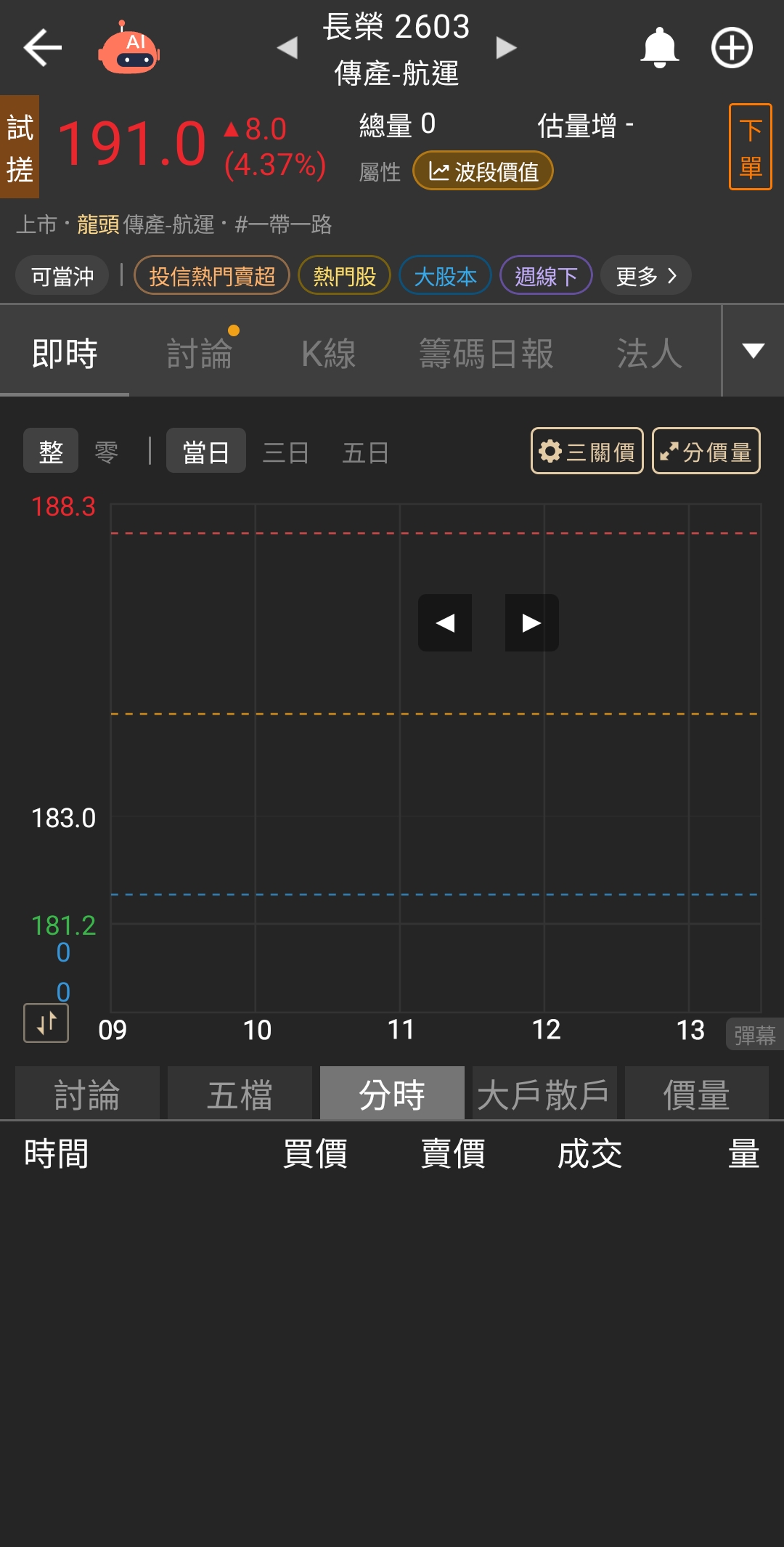
Task: Expand the tab dropdown arrow
Action: click(x=754, y=351)
